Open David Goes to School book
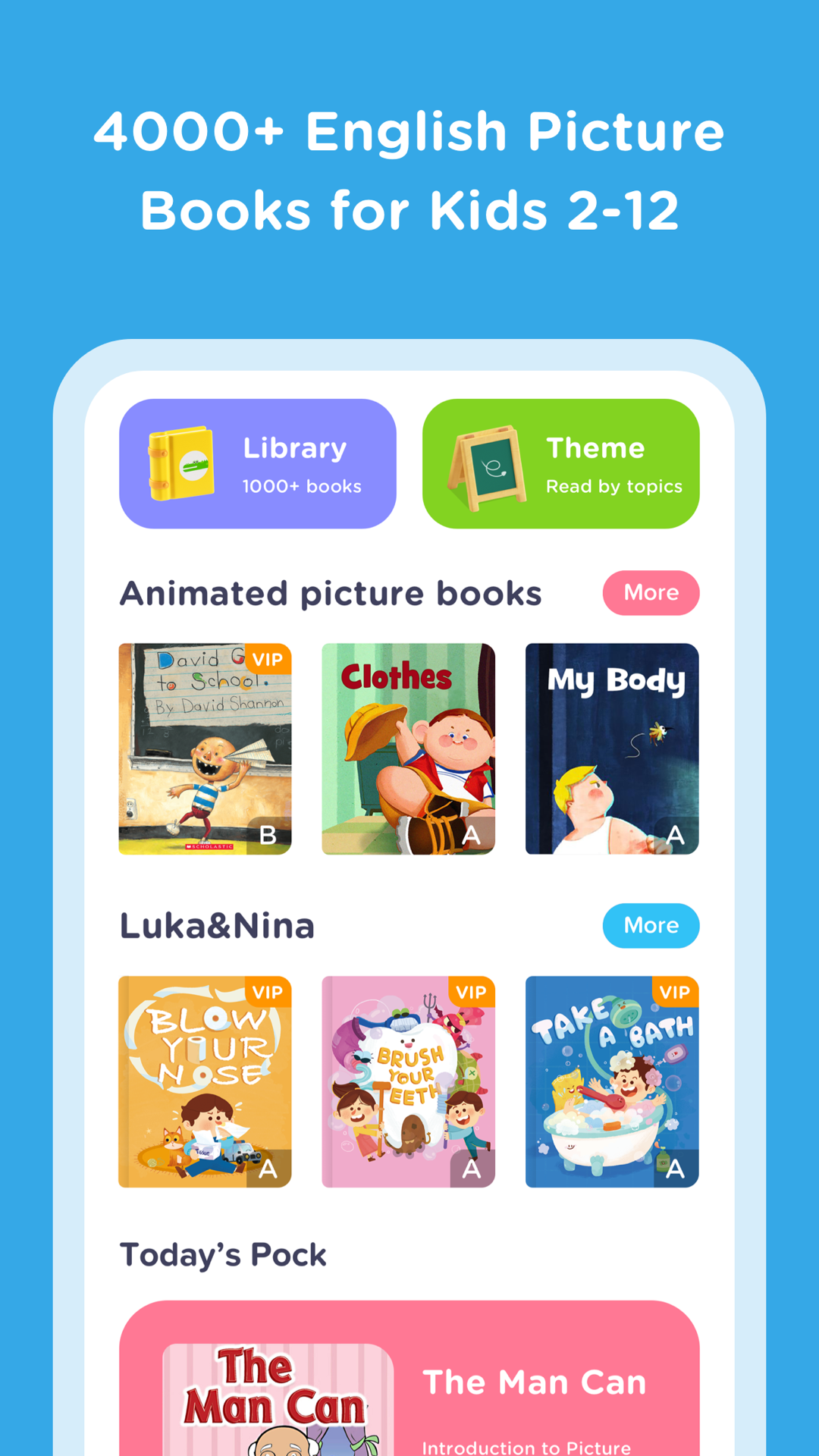The height and width of the screenshot is (1456, 819). (206, 749)
